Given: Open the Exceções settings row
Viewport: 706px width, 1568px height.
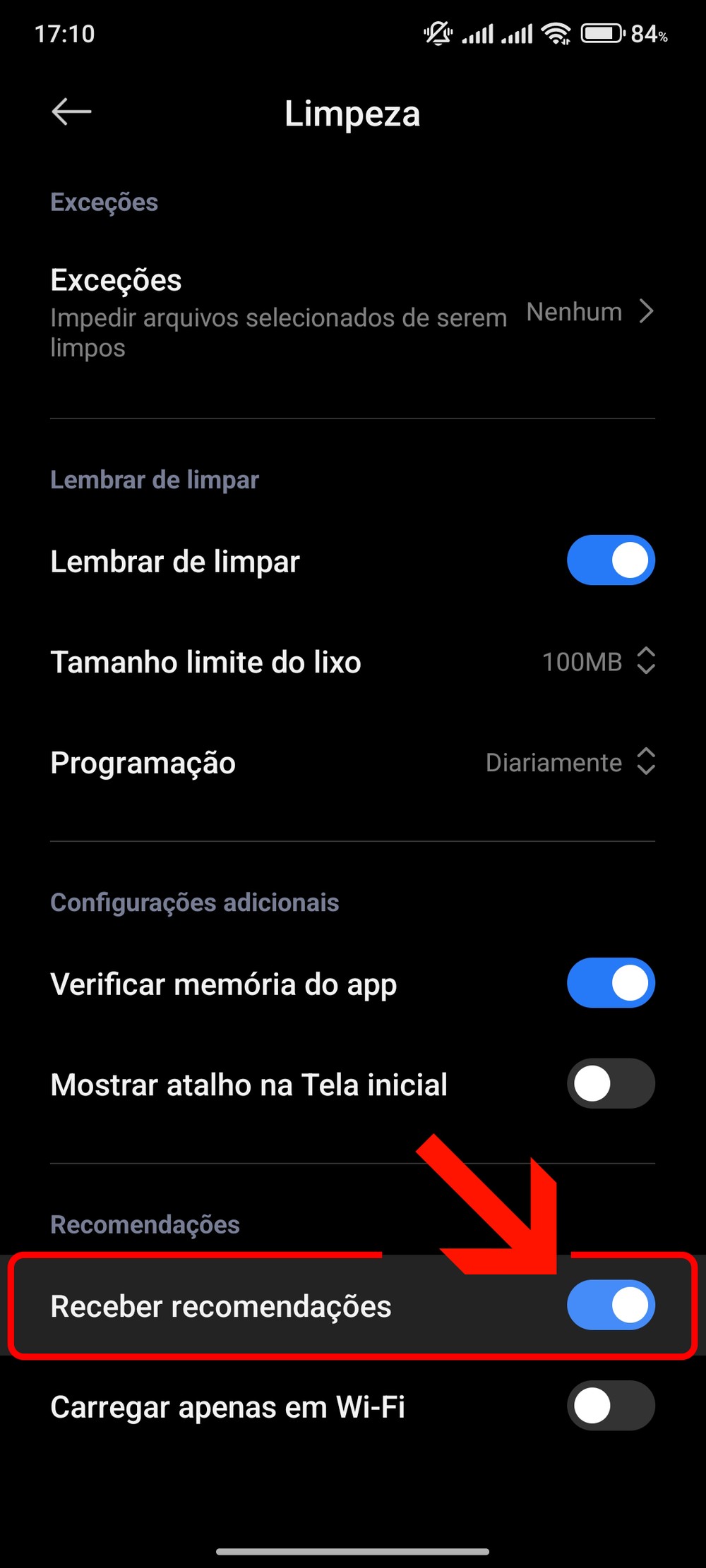Looking at the screenshot, I should coord(352,312).
